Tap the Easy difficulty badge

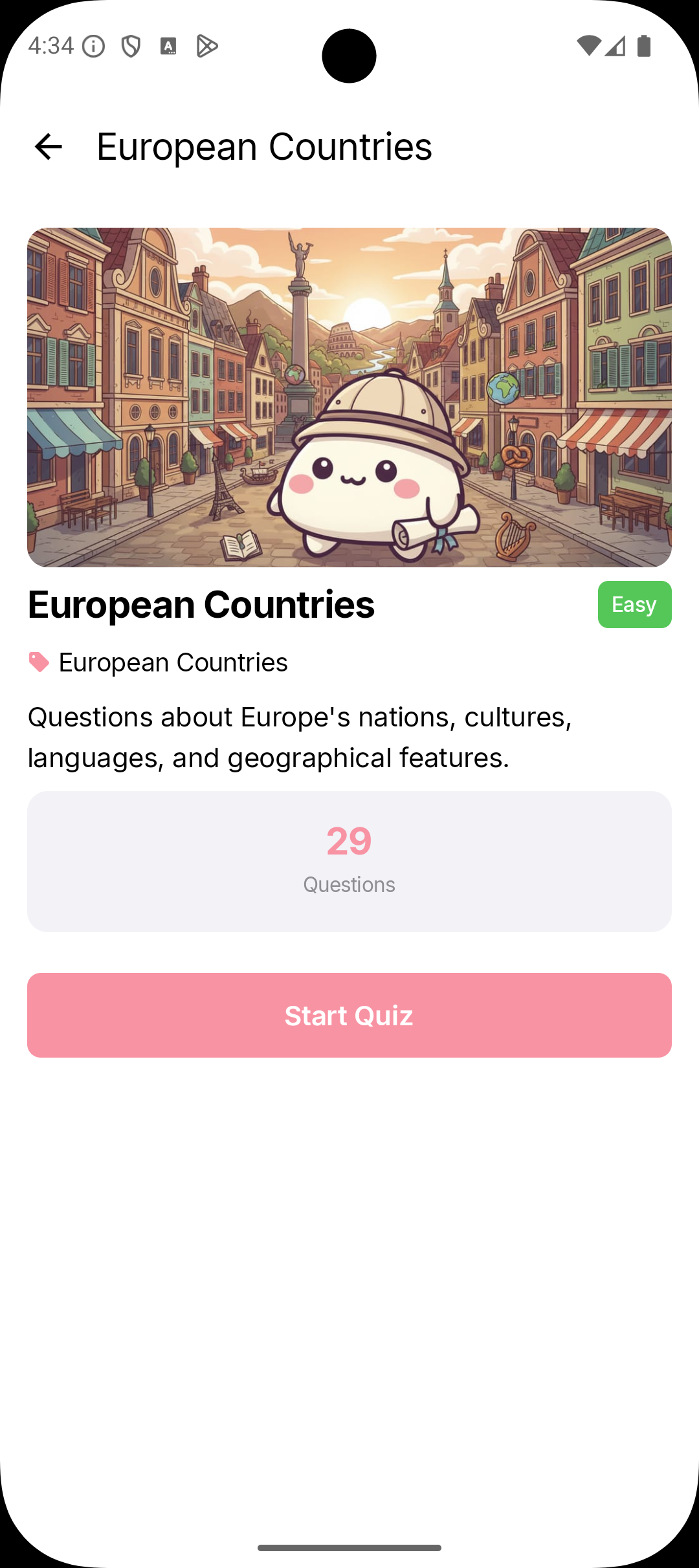(x=634, y=604)
